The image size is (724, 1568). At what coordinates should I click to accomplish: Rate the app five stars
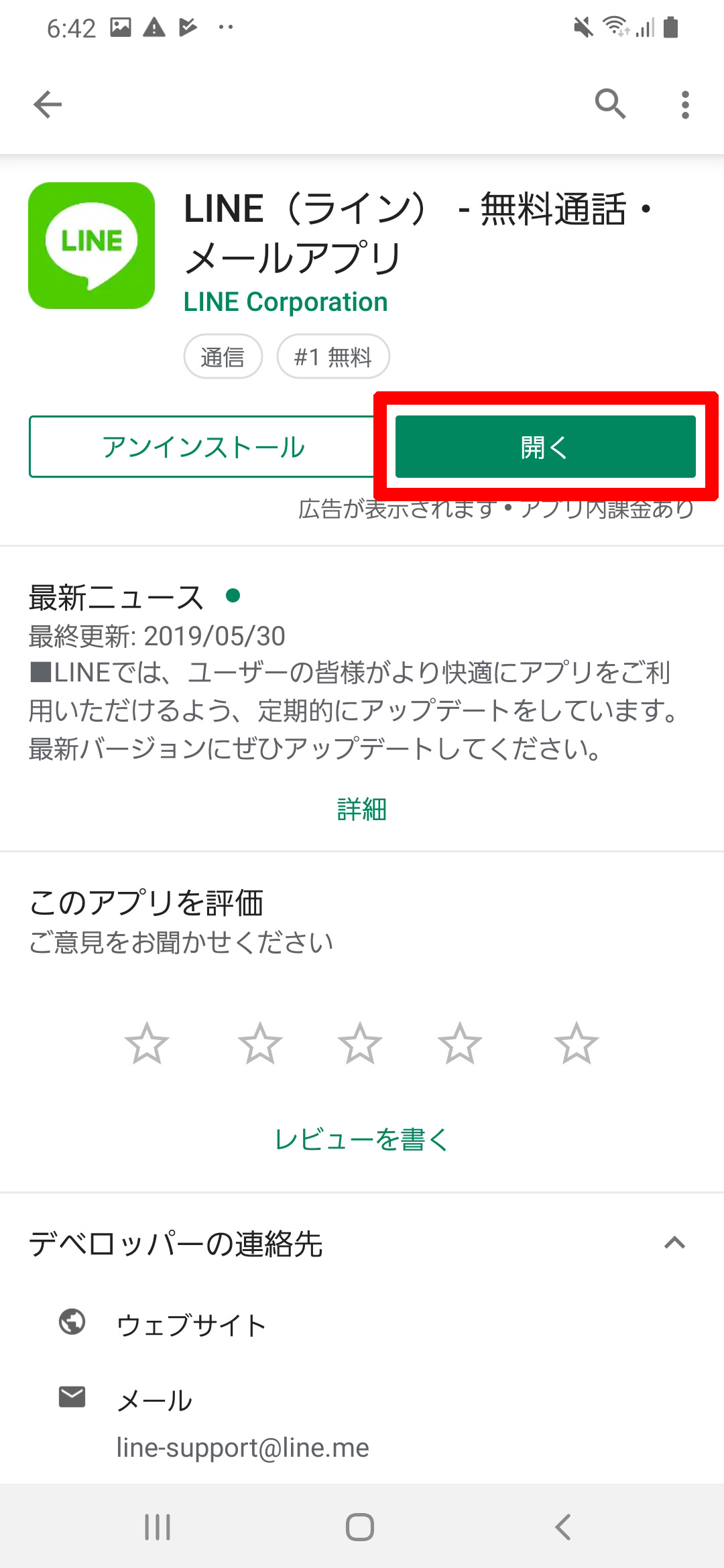click(576, 1043)
